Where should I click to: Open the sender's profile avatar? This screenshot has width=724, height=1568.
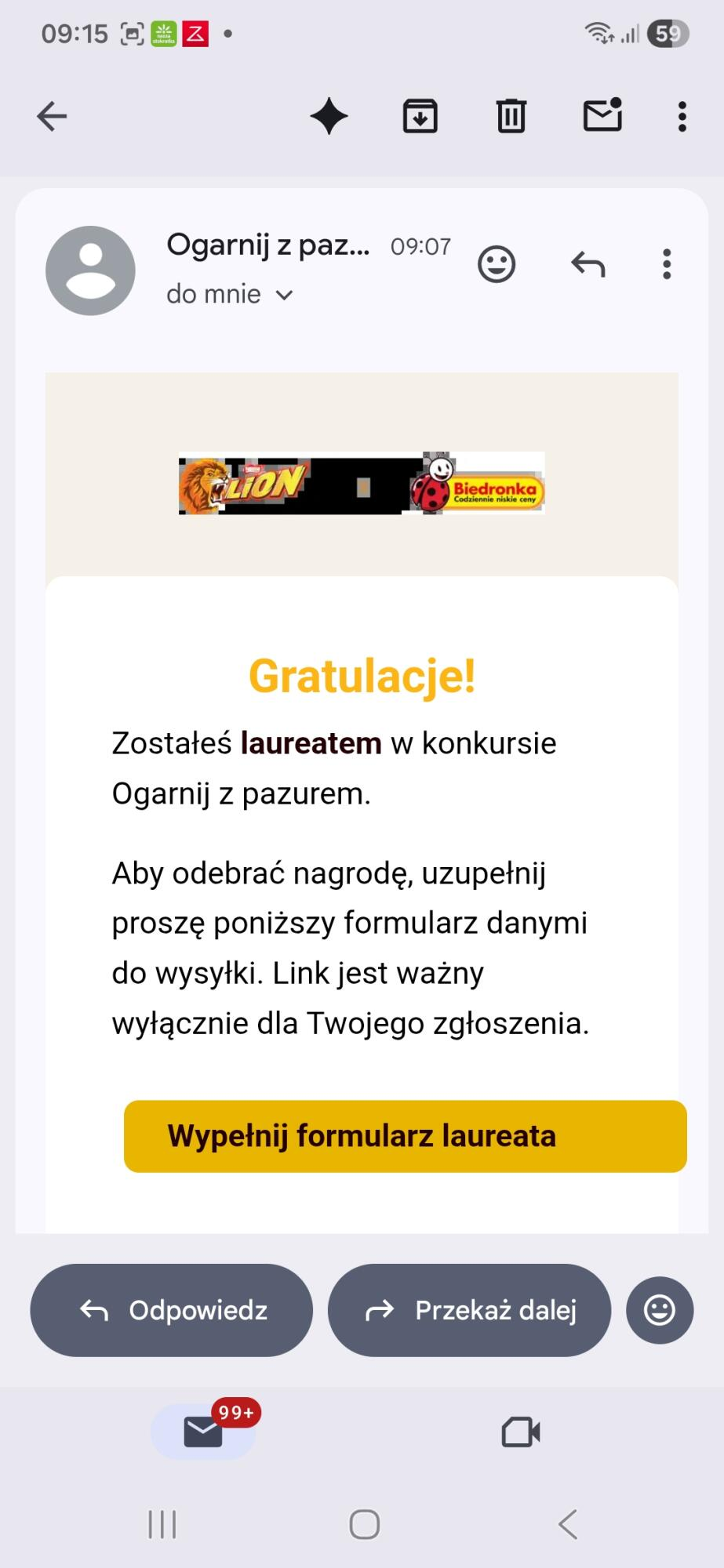coord(91,270)
